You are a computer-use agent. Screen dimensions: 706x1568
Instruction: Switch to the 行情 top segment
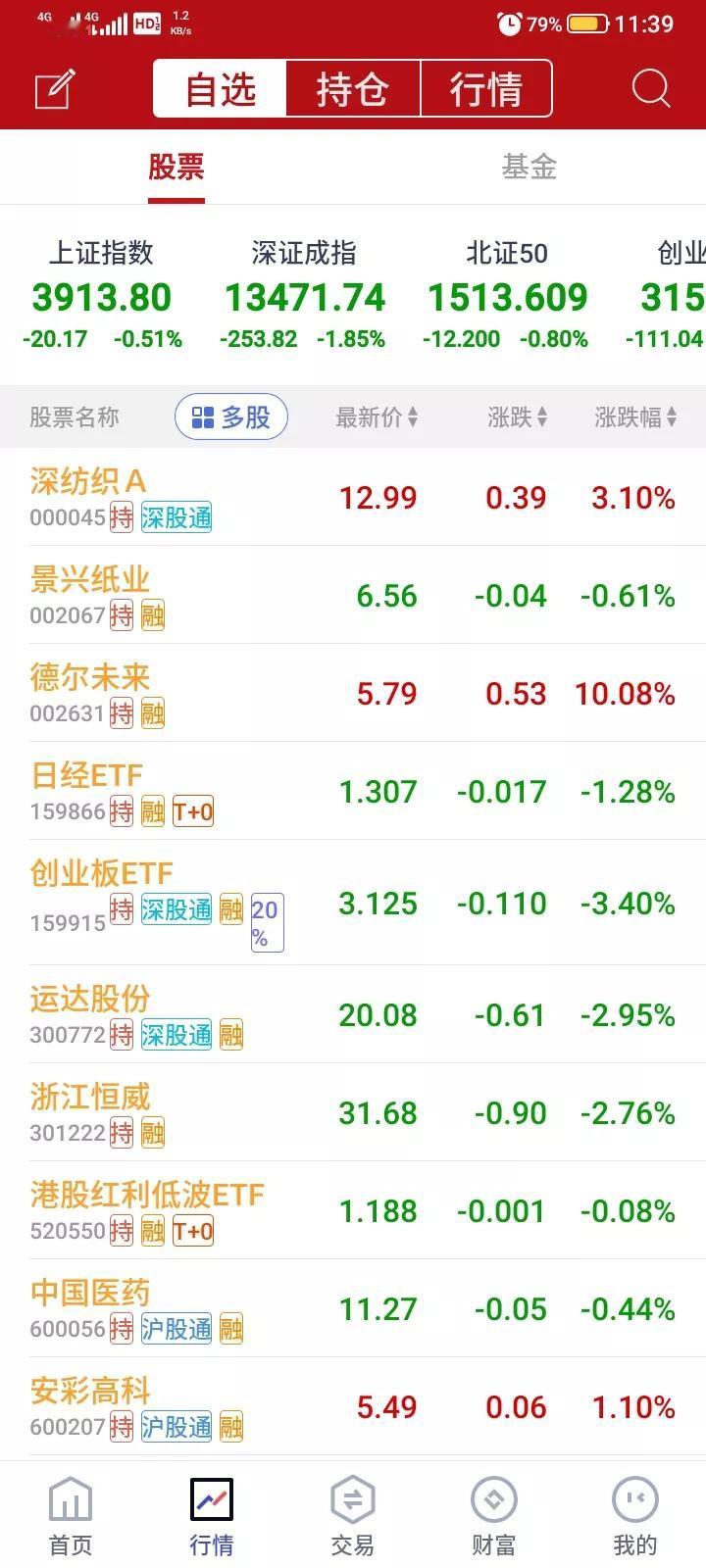[486, 89]
